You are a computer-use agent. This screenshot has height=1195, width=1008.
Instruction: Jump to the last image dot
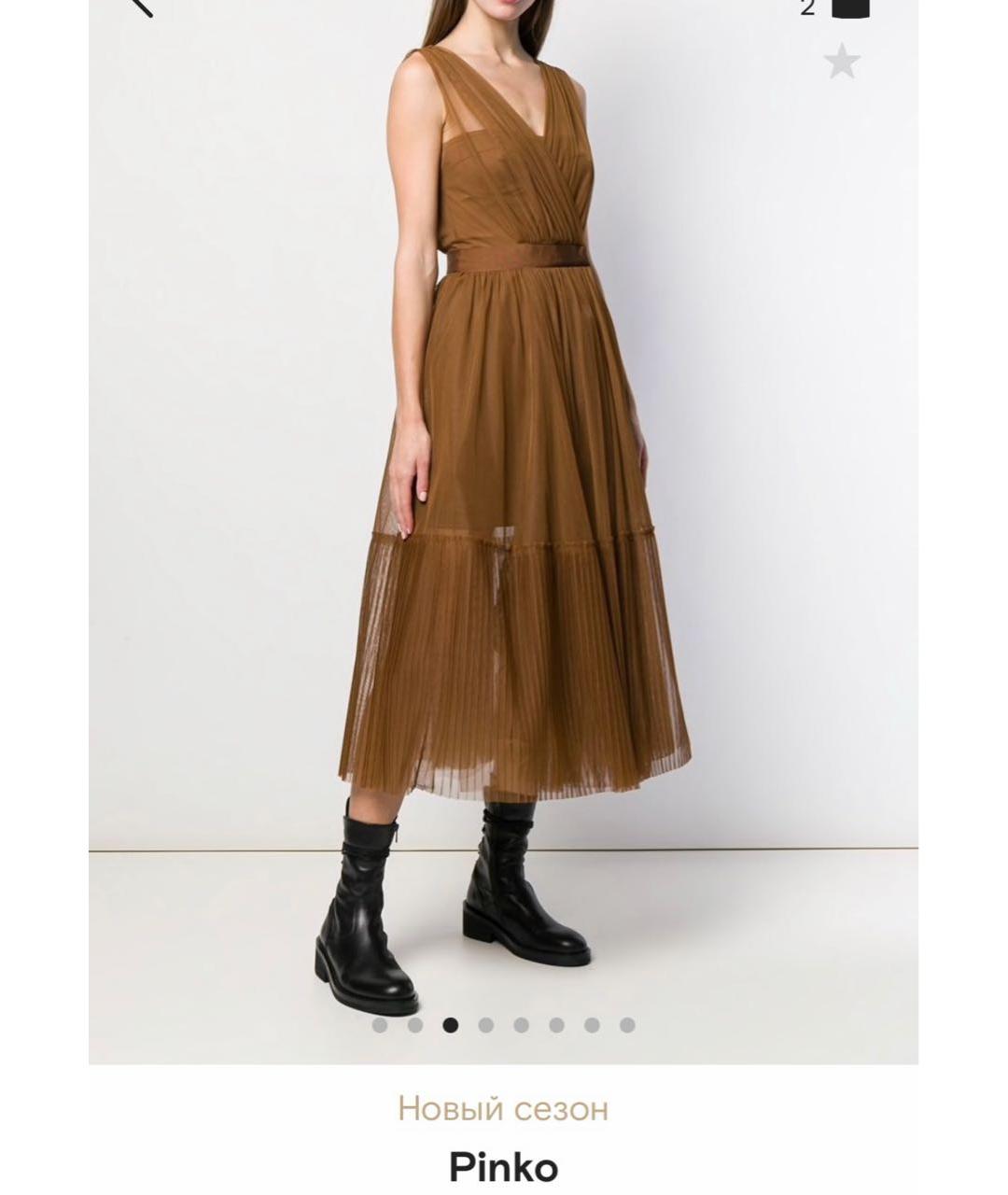coord(627,1025)
